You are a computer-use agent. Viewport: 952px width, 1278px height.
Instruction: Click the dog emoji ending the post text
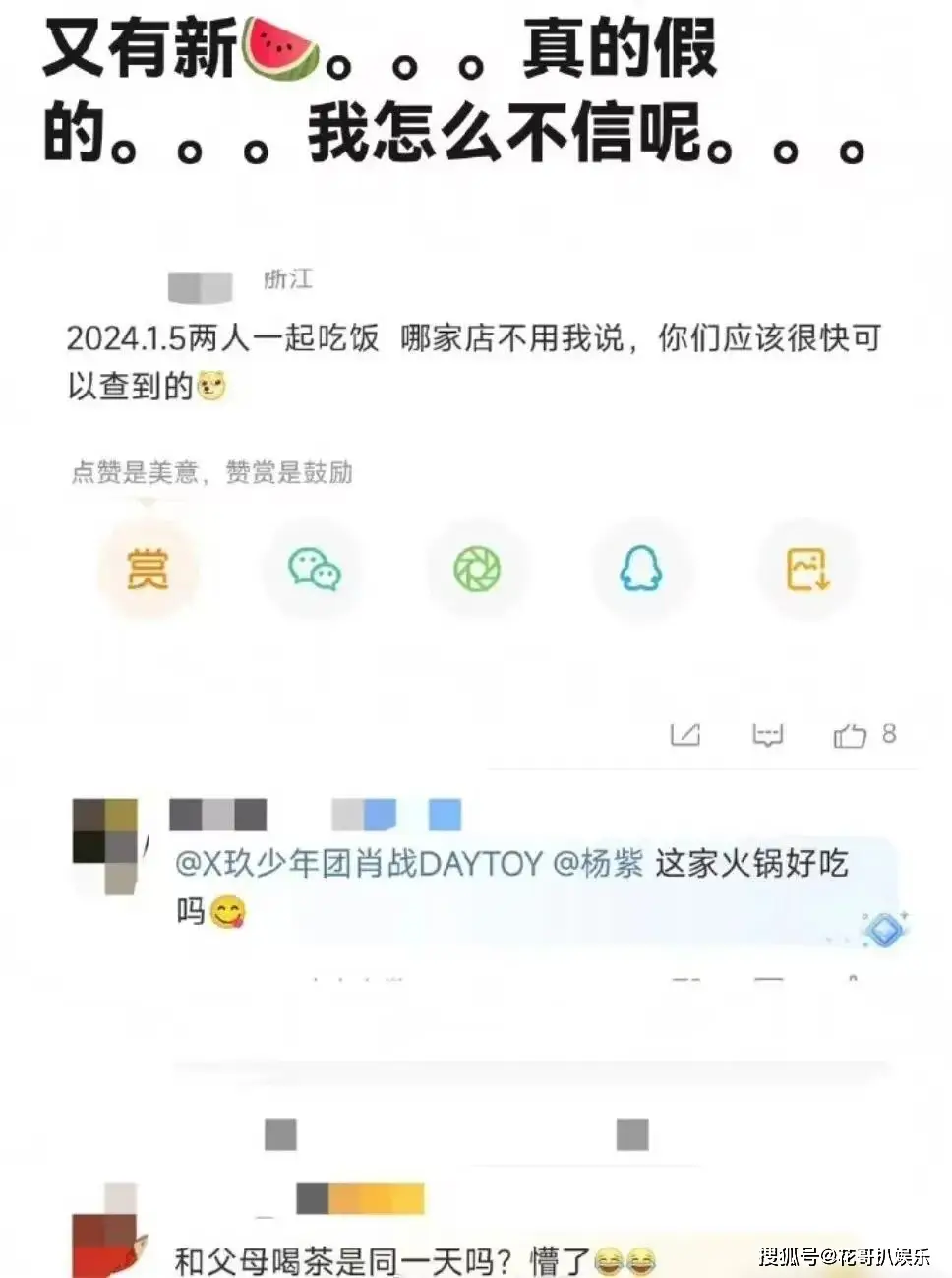point(212,385)
